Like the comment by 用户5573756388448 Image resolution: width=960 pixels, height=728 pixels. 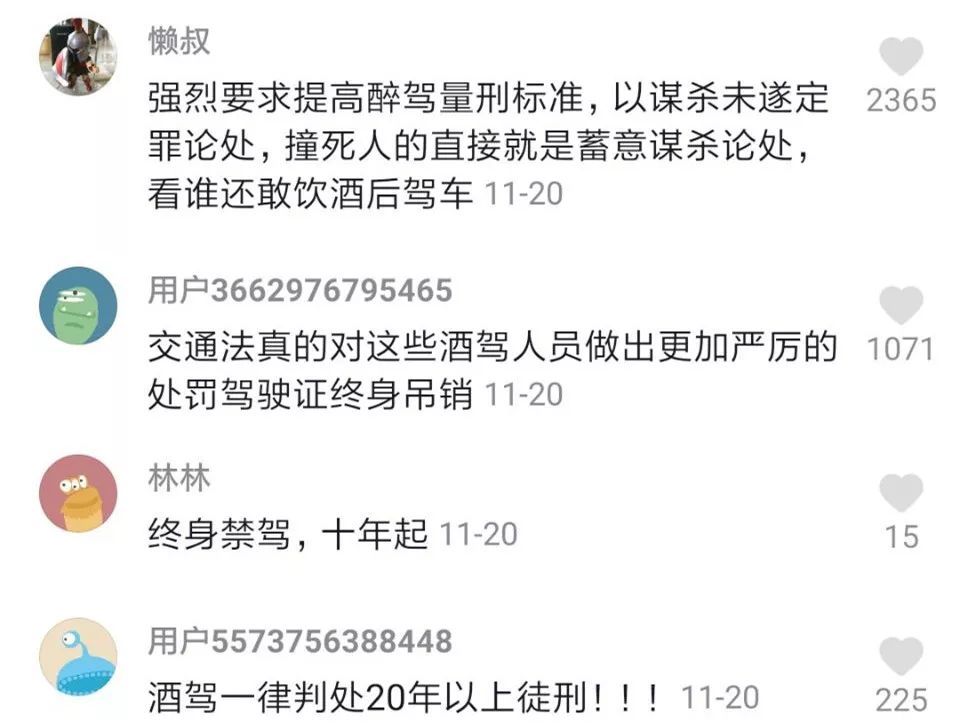(x=901, y=657)
